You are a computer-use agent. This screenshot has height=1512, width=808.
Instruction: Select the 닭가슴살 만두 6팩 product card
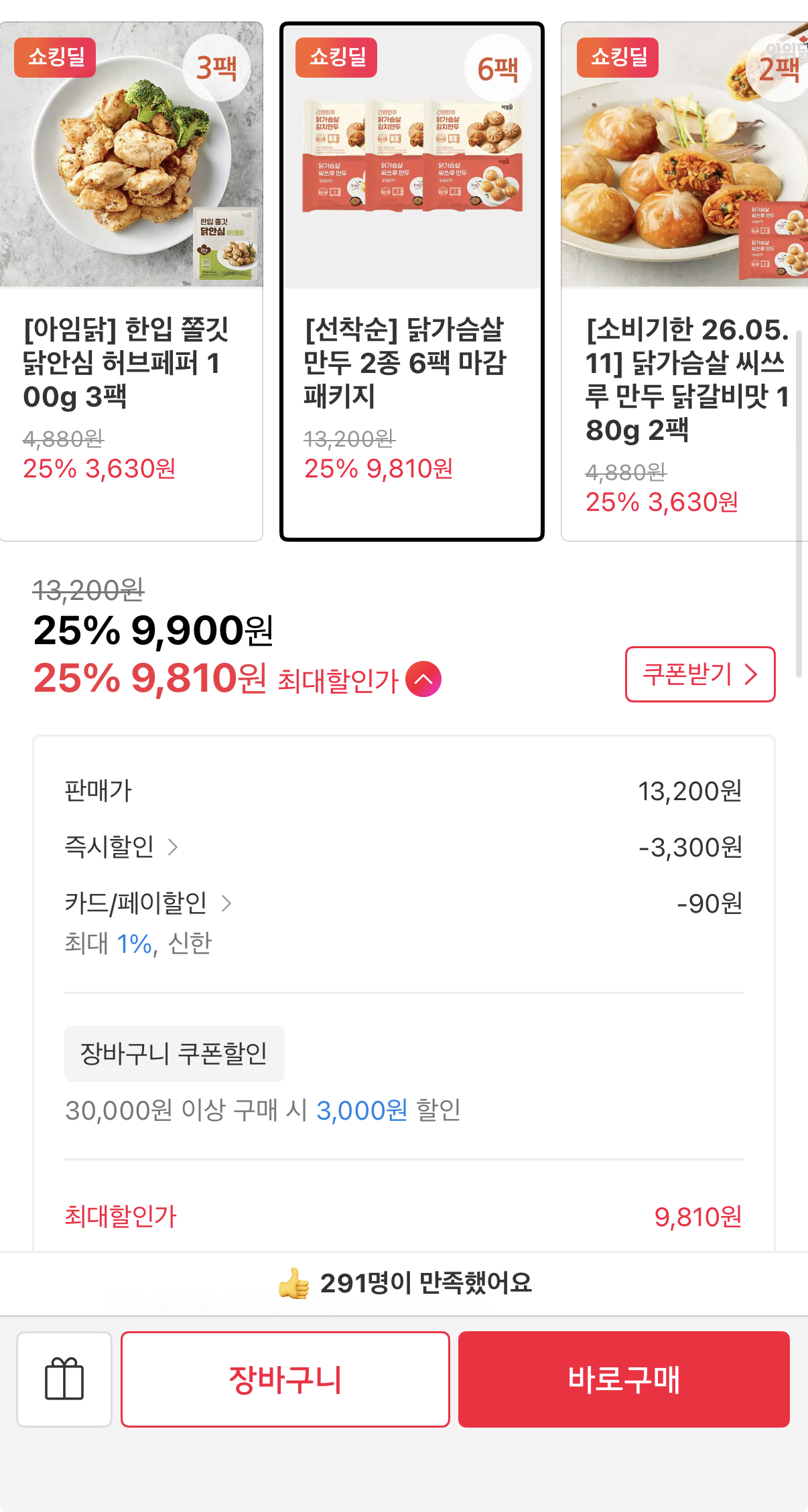click(411, 281)
